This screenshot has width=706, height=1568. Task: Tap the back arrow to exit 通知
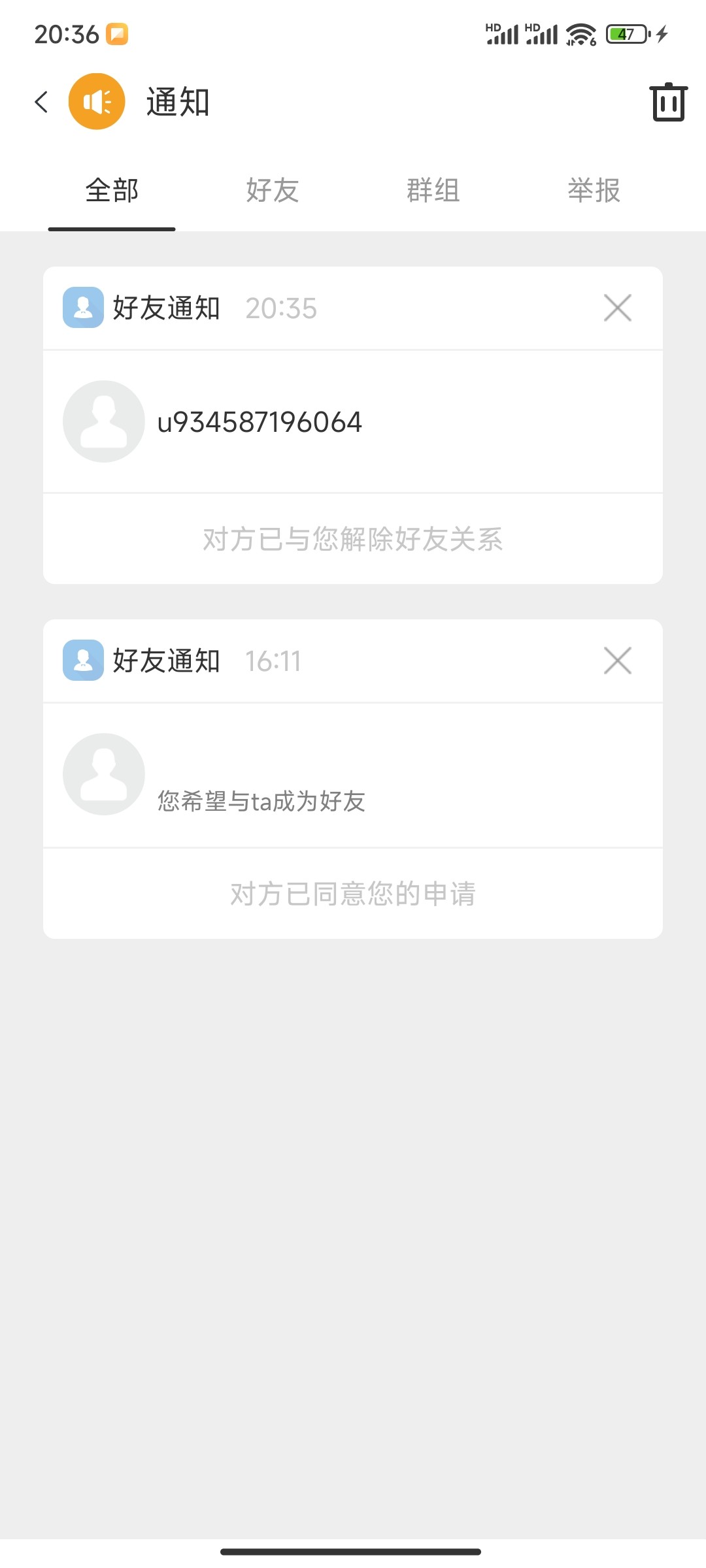pyautogui.click(x=41, y=101)
